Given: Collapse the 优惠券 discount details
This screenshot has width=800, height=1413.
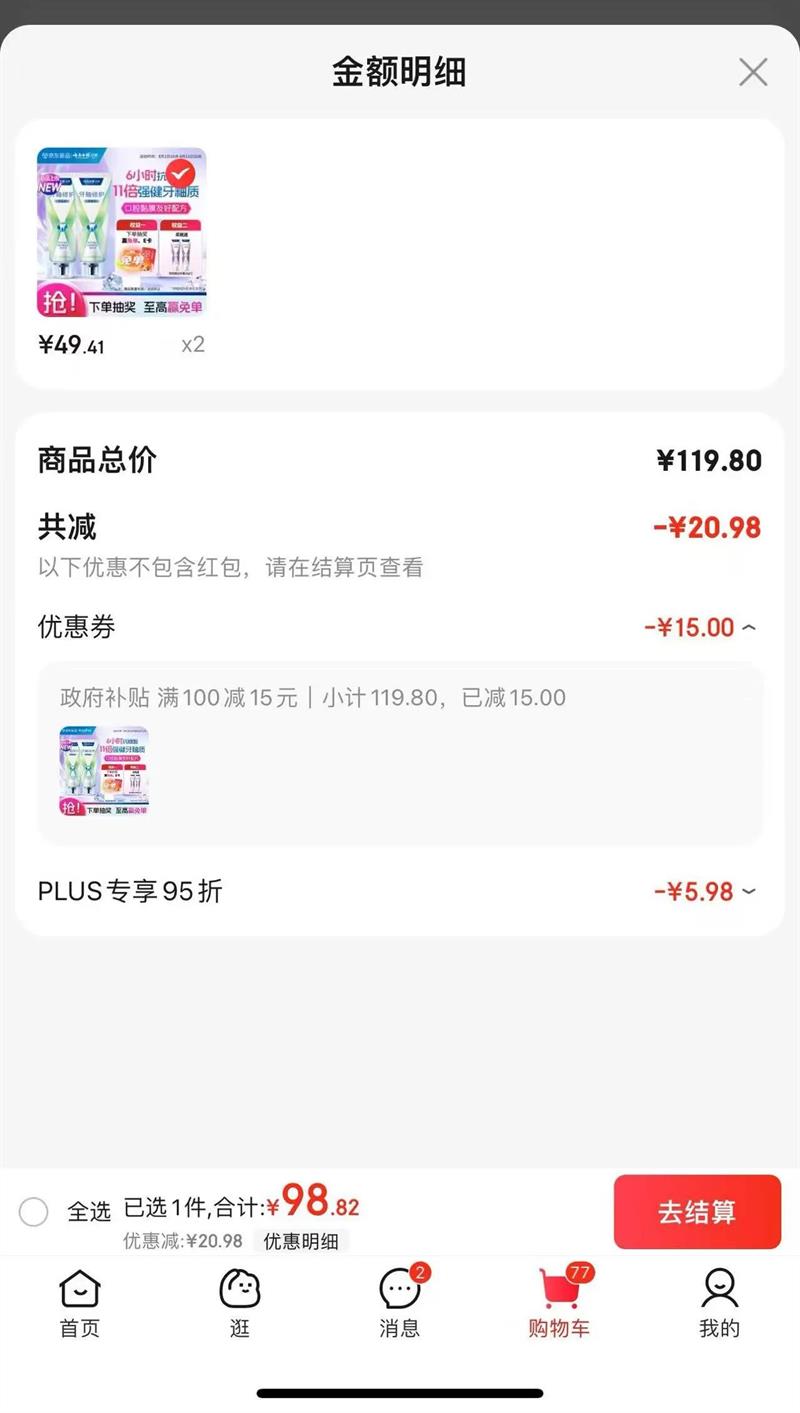Looking at the screenshot, I should (750, 628).
